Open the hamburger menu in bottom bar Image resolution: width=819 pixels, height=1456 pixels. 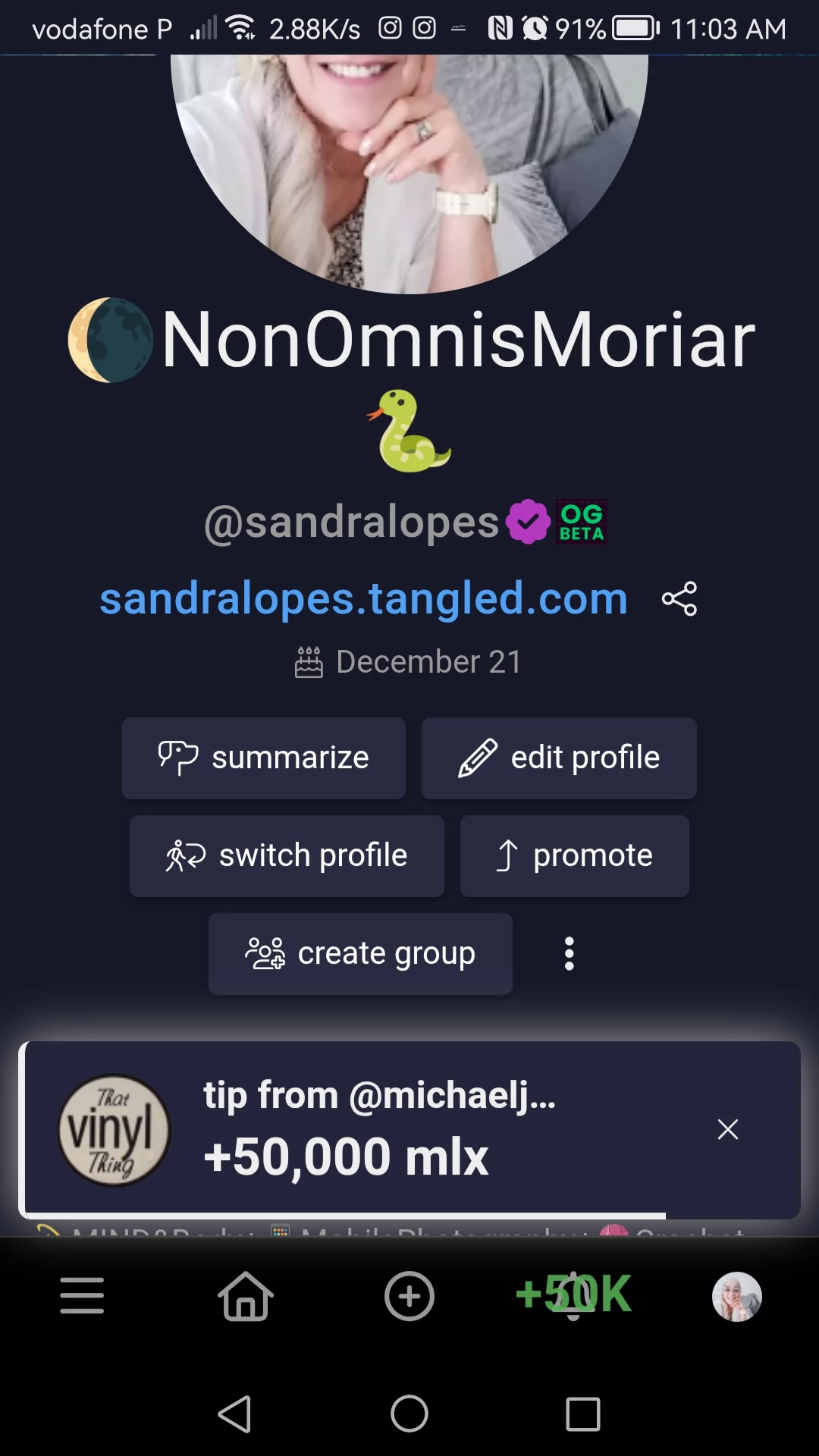pos(82,1295)
